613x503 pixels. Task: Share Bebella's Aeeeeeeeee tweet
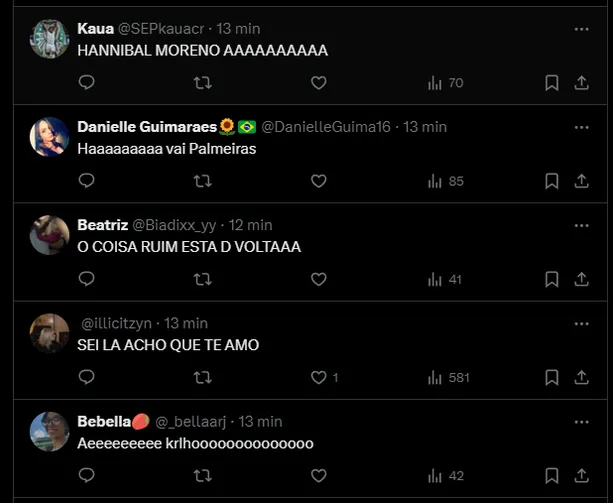(x=581, y=475)
